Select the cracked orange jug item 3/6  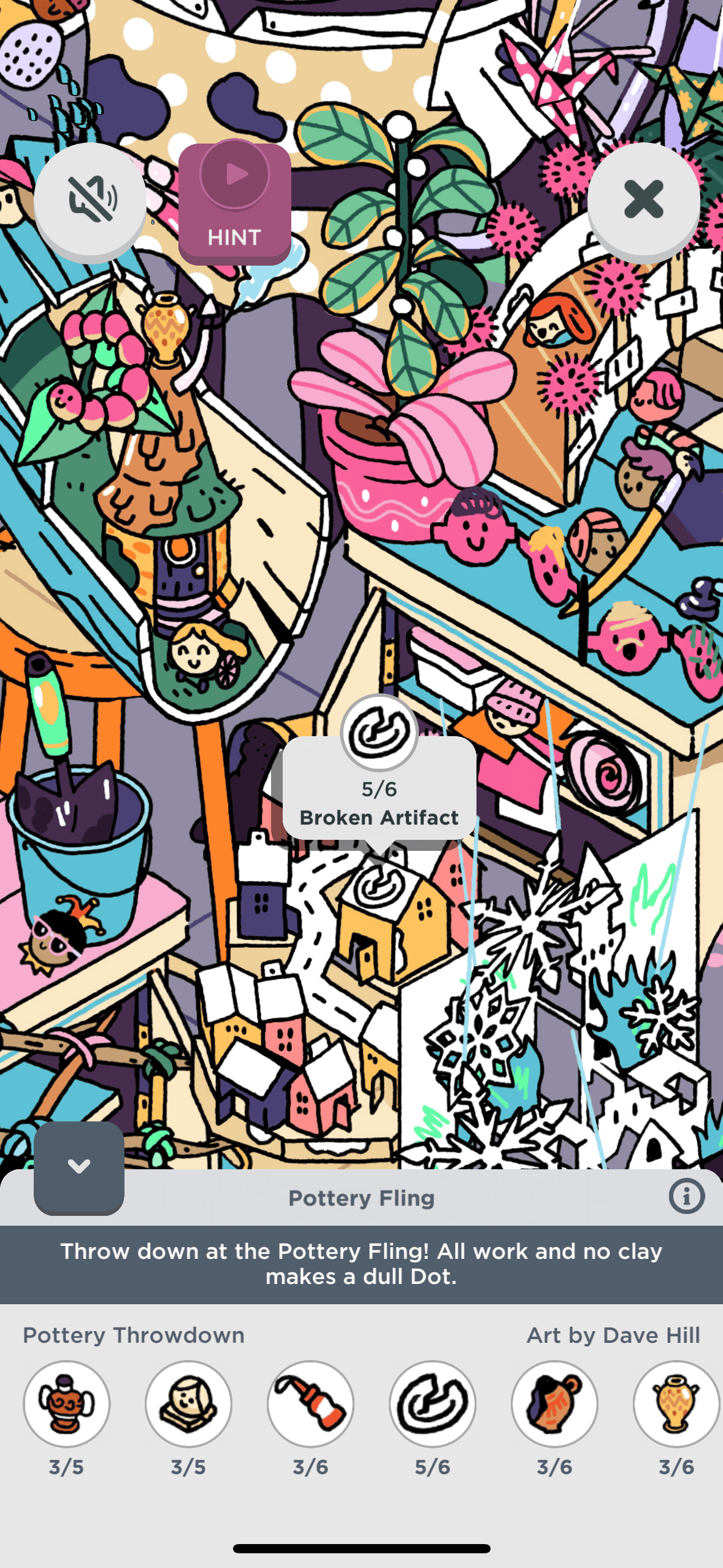point(554,1404)
